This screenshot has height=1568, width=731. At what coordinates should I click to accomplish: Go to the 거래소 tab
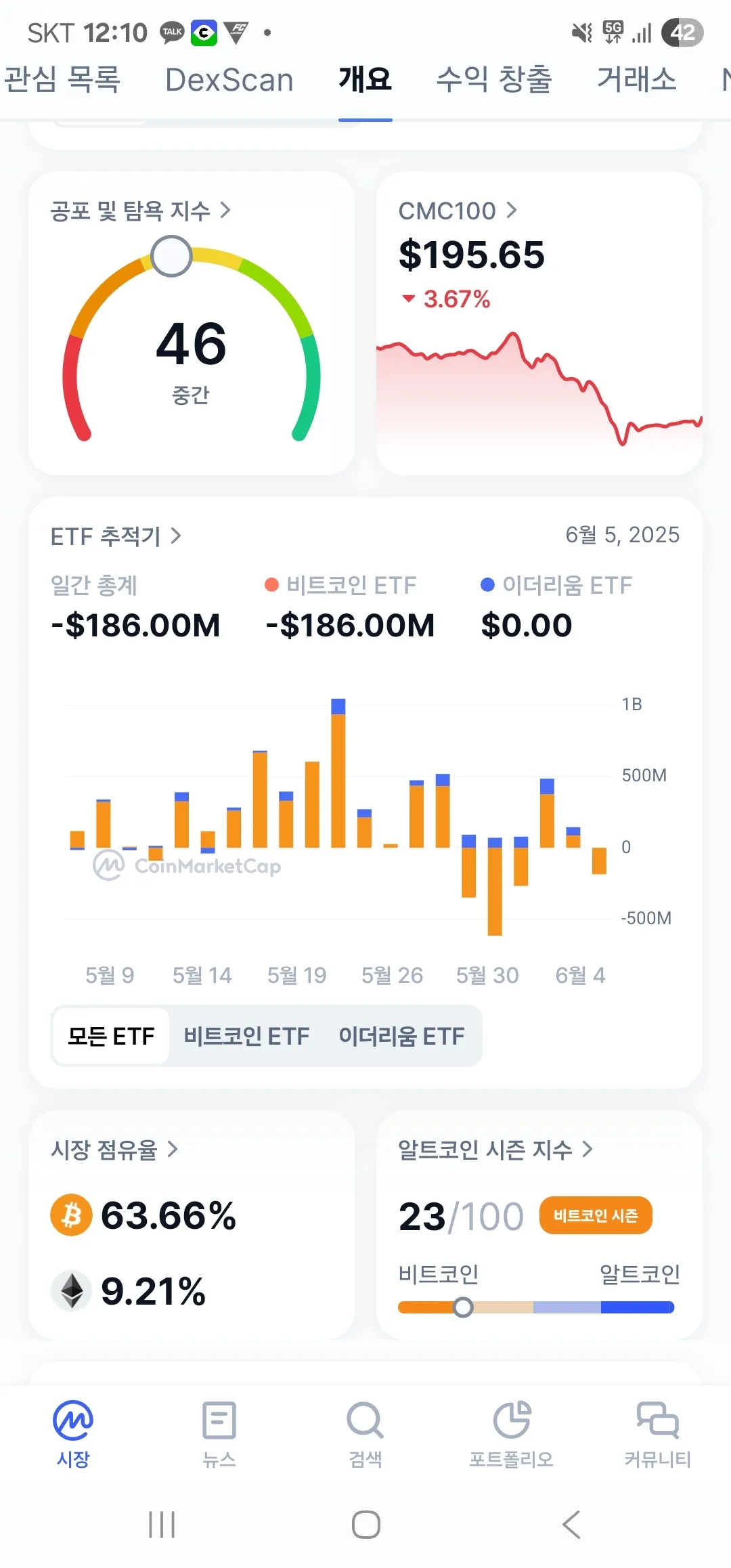click(x=636, y=80)
